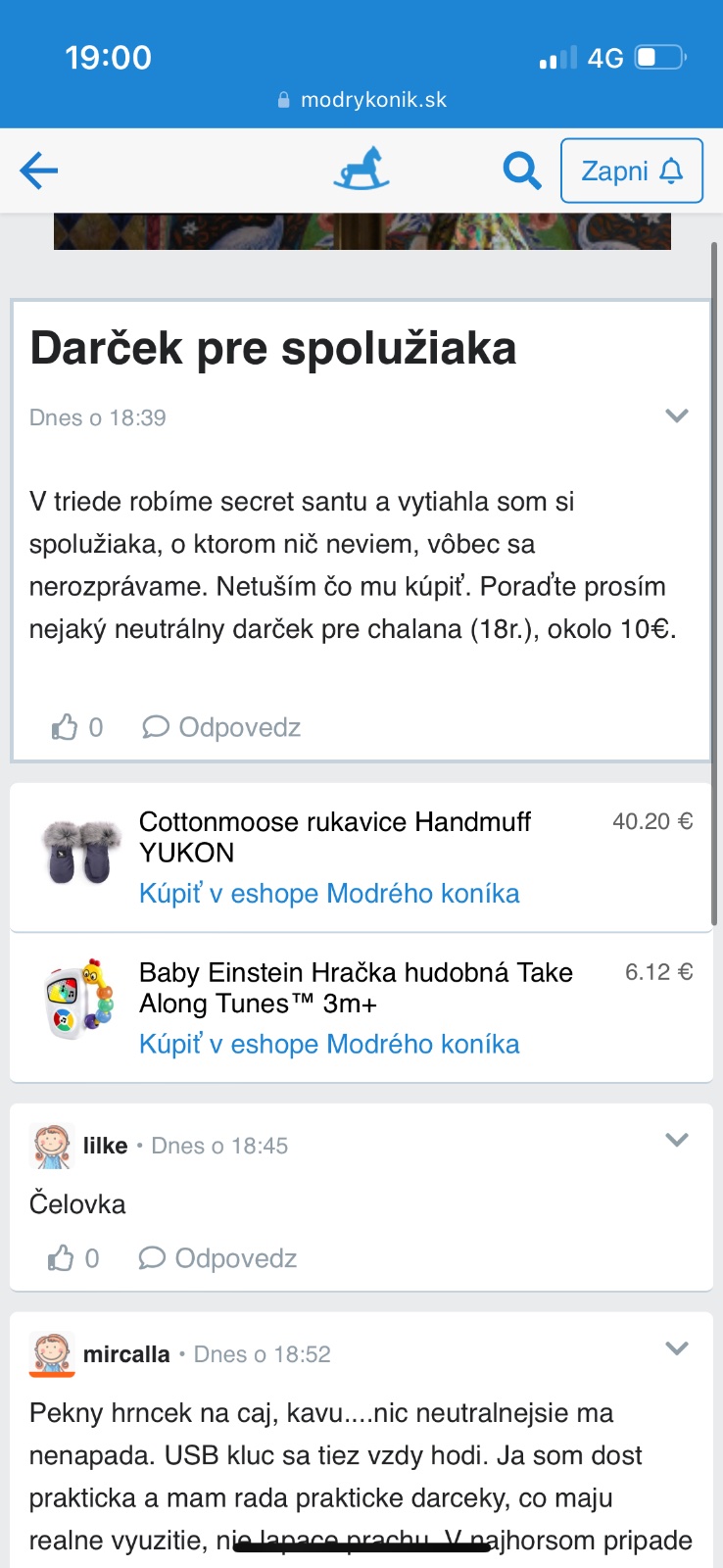
Task: Expand the chevron on the original post
Action: coord(677,416)
